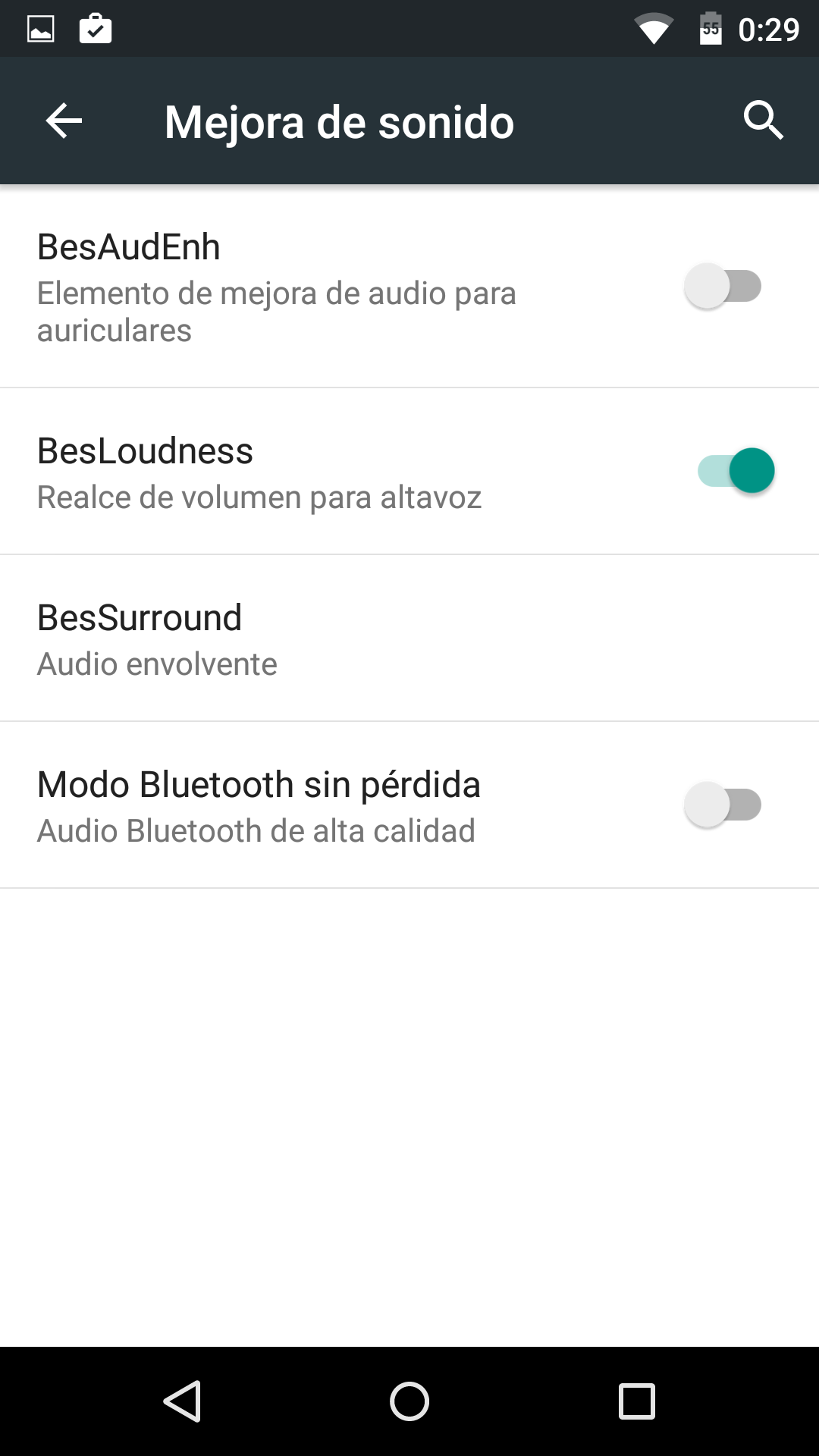Toggle Modo Bluetooth sin pérdida on

(x=723, y=805)
